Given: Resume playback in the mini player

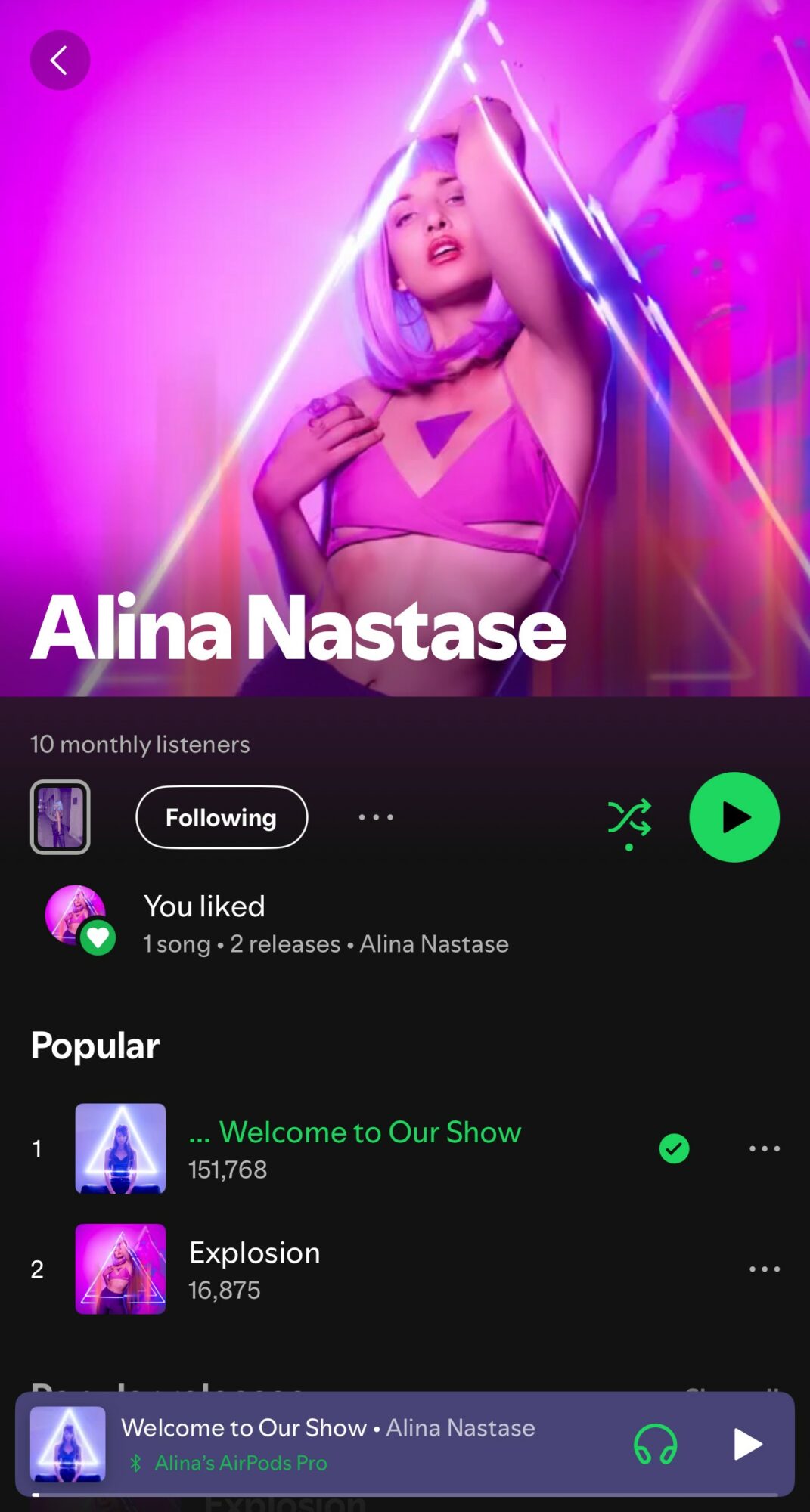Looking at the screenshot, I should pos(747,1444).
